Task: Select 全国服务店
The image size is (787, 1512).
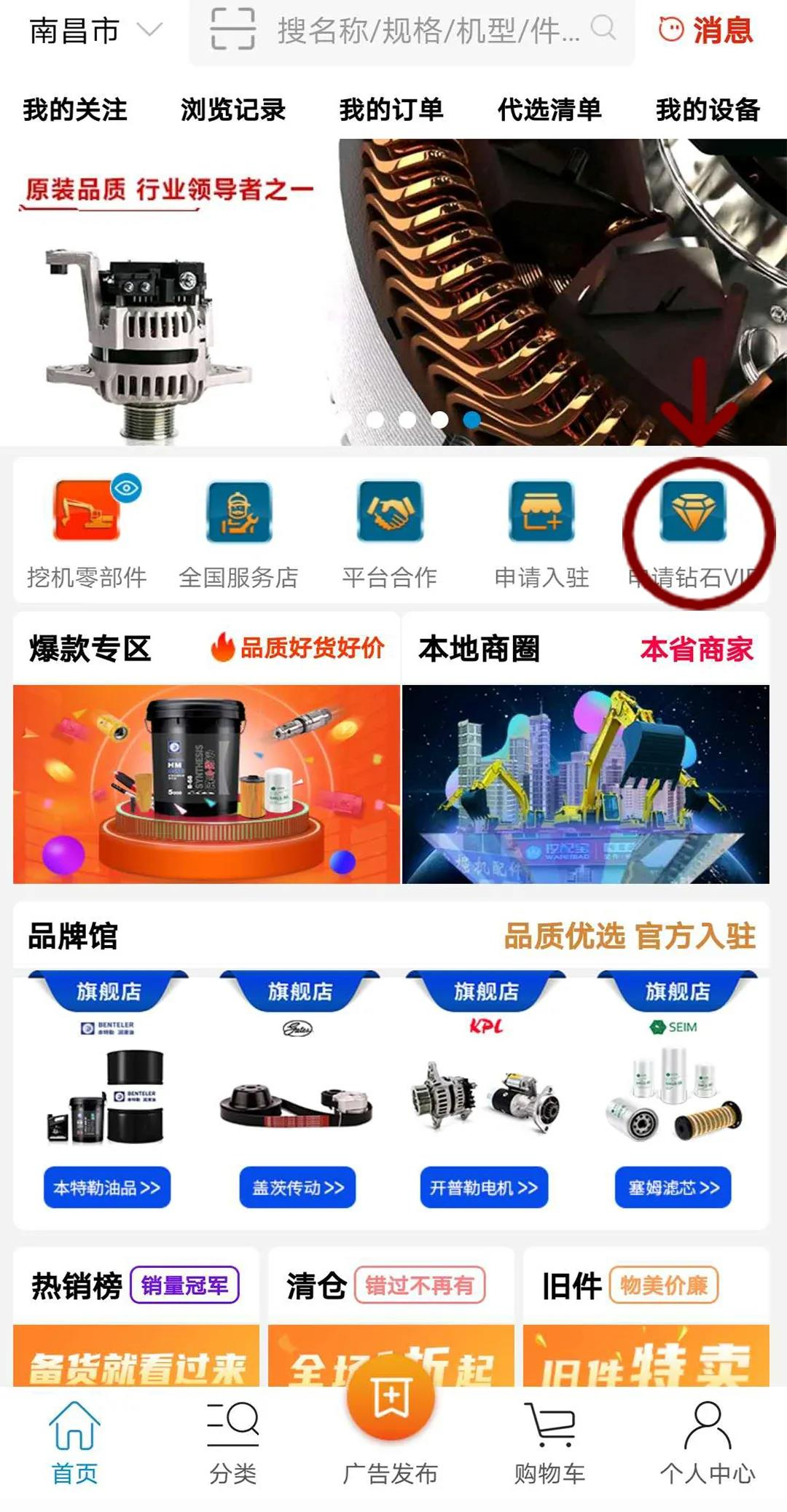Action: pos(239,532)
